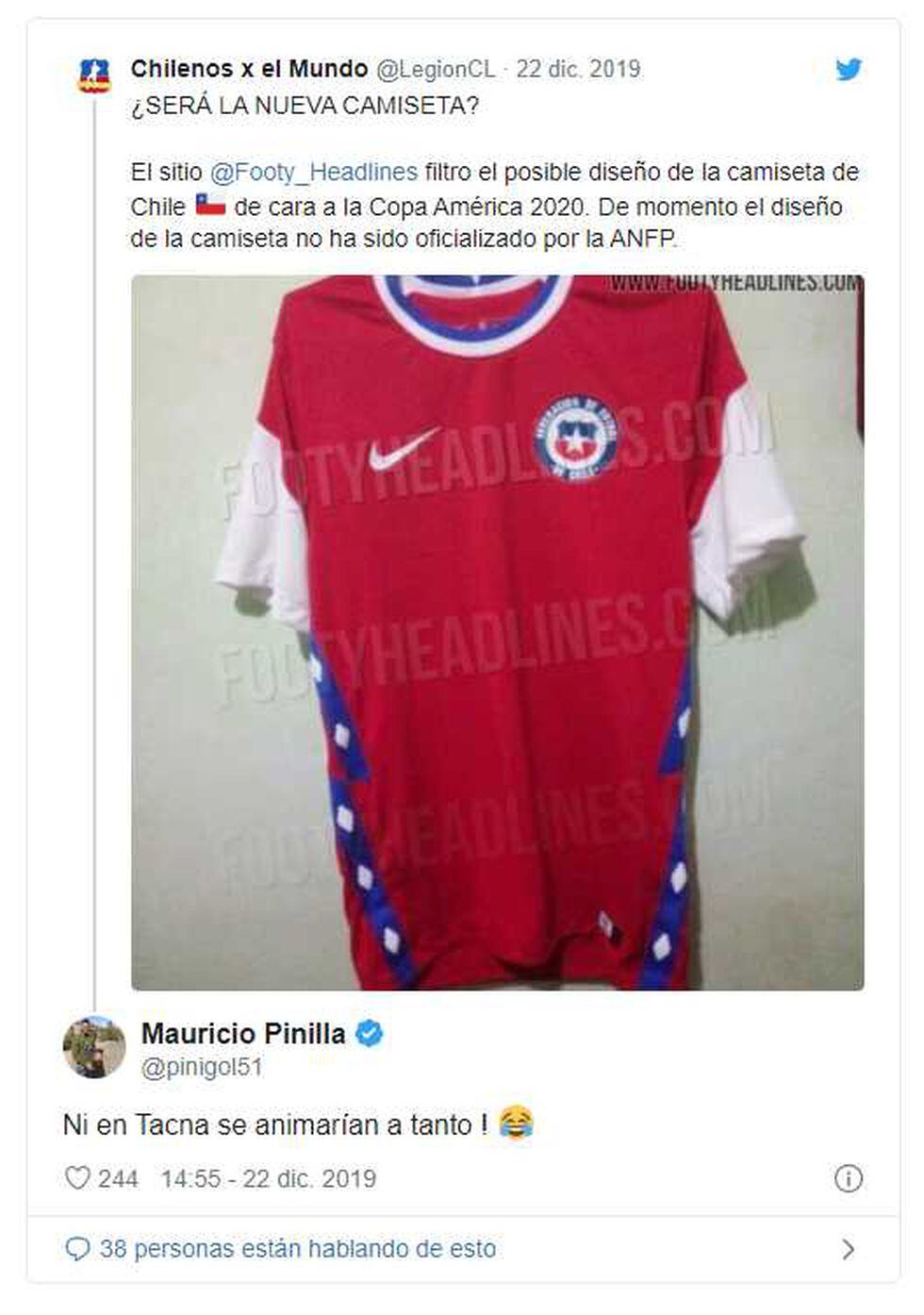Open the 14:55 - 22 dic. 2019 timestamp
Screen dimensions: 924x1315
click(268, 1178)
